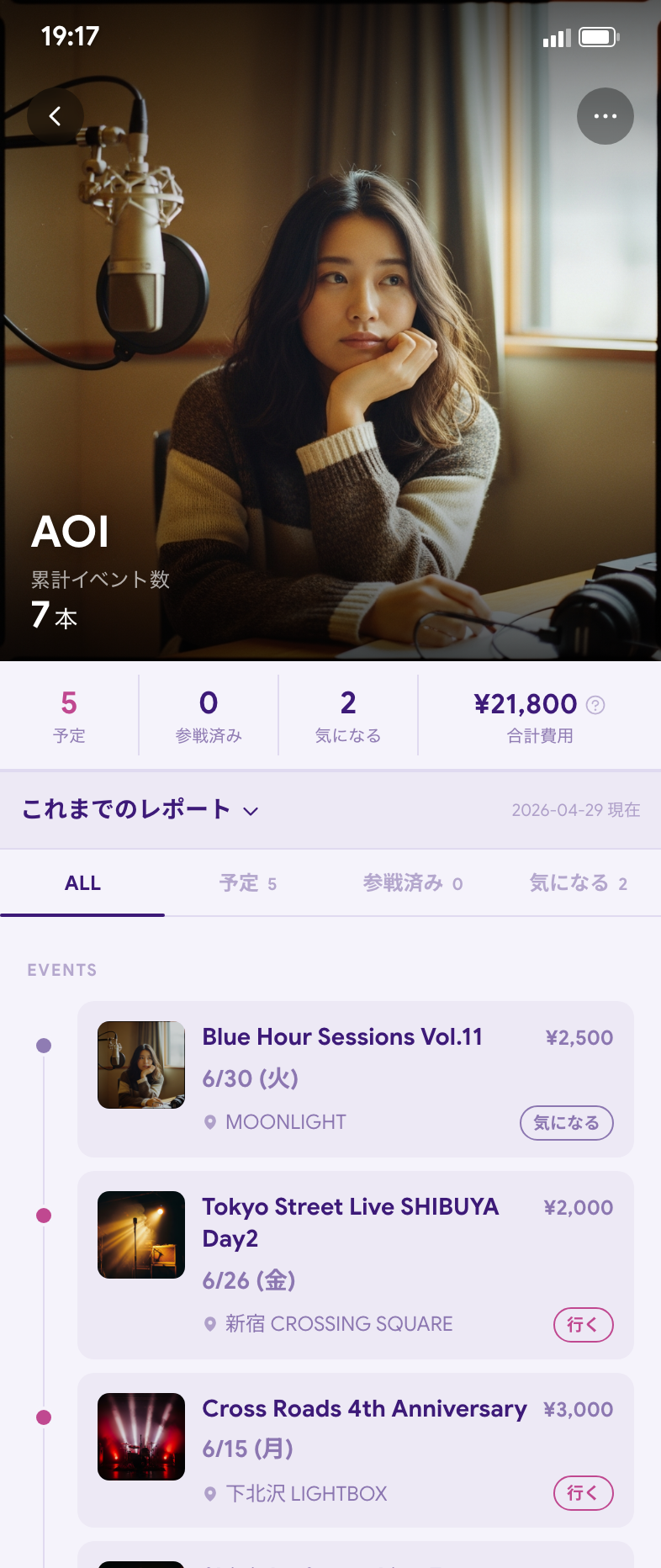This screenshot has width=661, height=1568.
Task: Expand the これまでのレポート dropdown
Action: click(140, 809)
